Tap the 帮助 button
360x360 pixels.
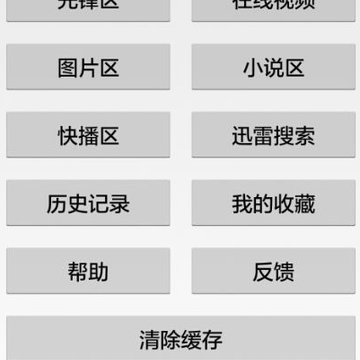click(88, 271)
